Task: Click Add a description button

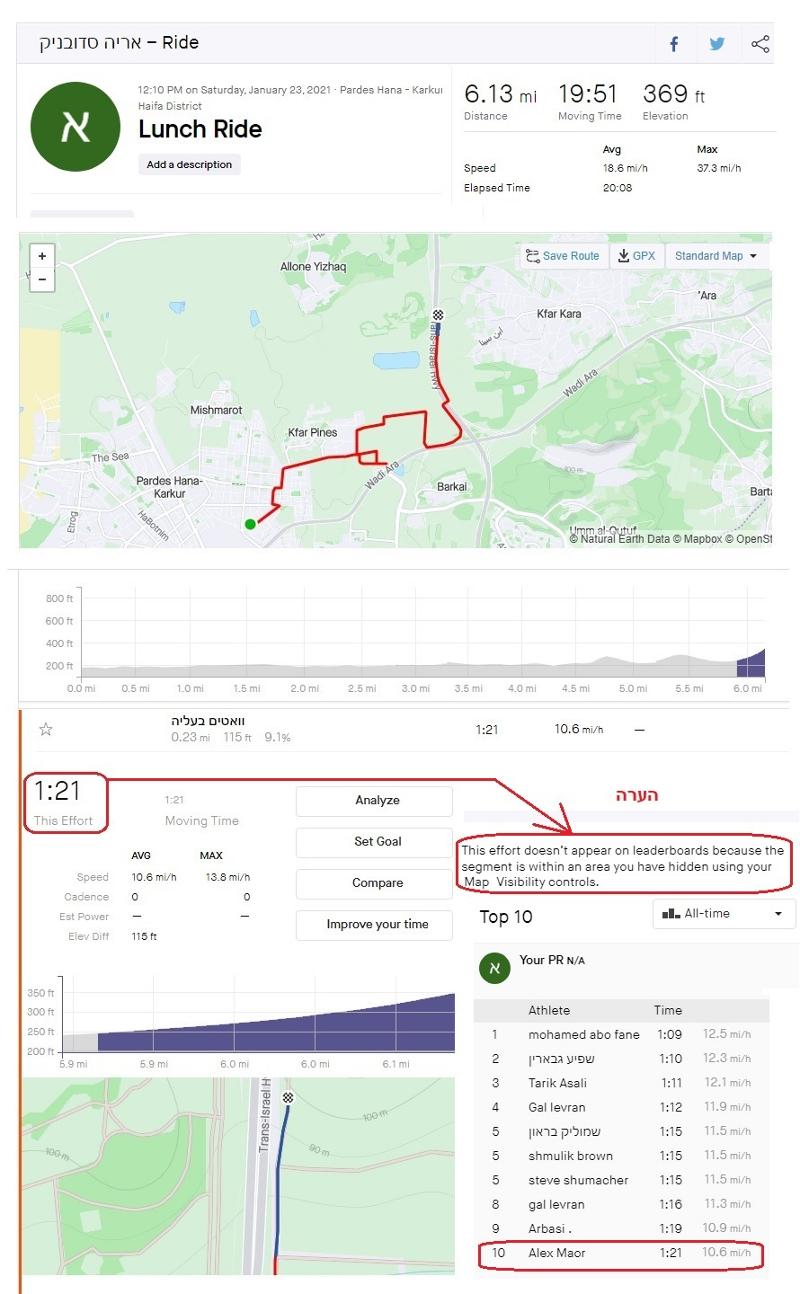Action: (189, 165)
